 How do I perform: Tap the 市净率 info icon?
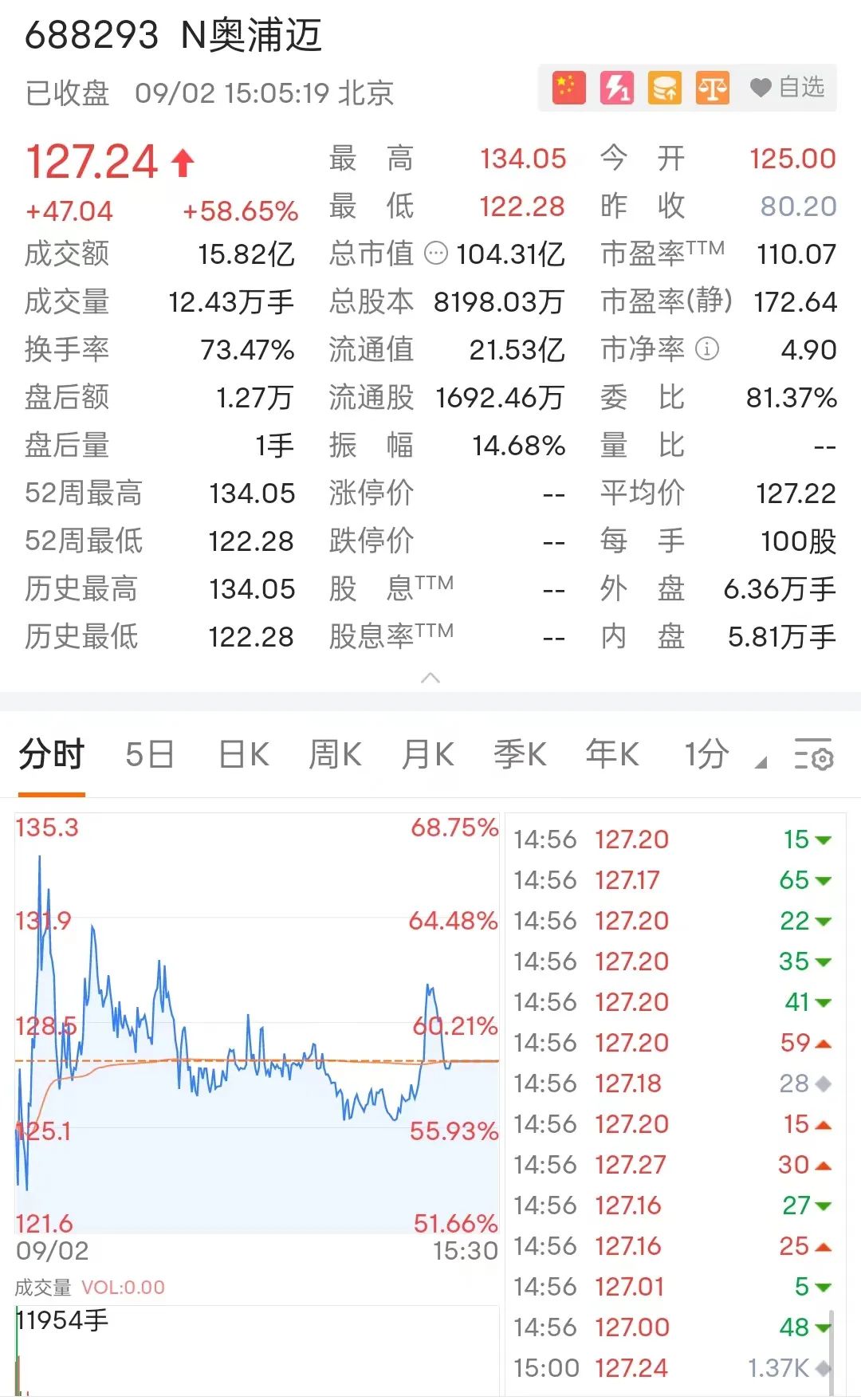pos(707,349)
